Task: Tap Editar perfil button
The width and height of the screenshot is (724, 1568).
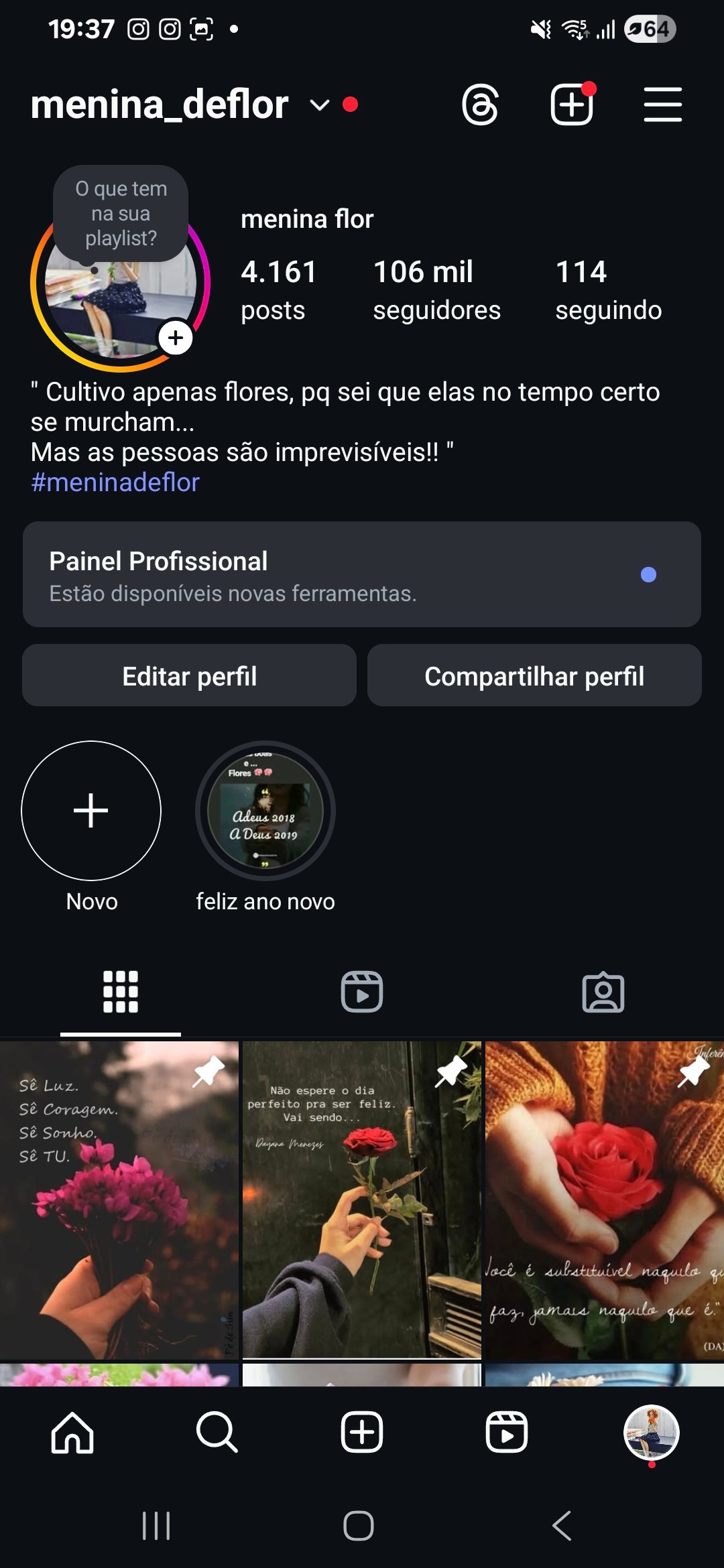Action: click(x=189, y=675)
